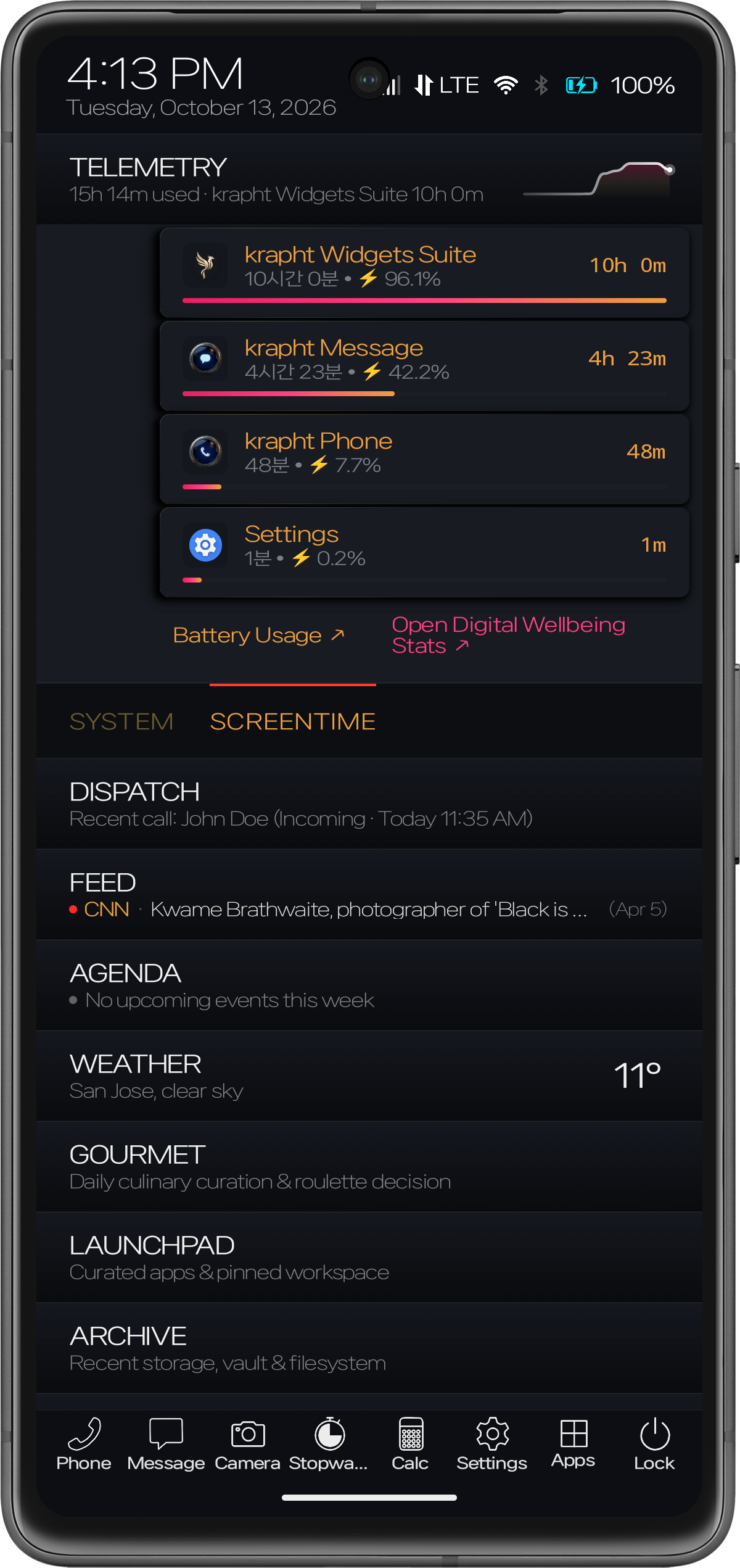Open Battery Usage link
Viewport: 740px width, 1568px height.
pyautogui.click(x=258, y=635)
